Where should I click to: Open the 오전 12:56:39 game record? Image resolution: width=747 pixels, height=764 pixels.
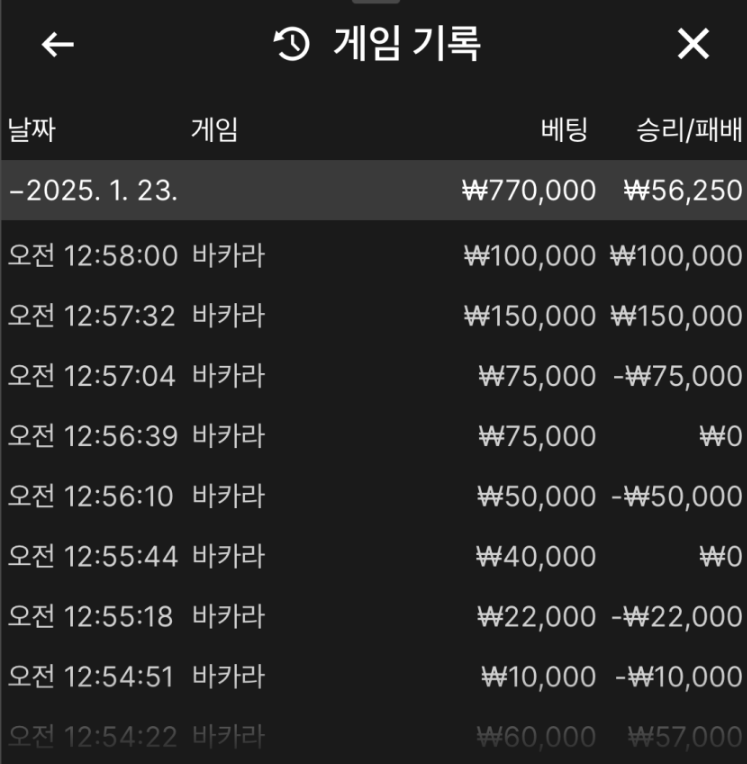(x=373, y=436)
